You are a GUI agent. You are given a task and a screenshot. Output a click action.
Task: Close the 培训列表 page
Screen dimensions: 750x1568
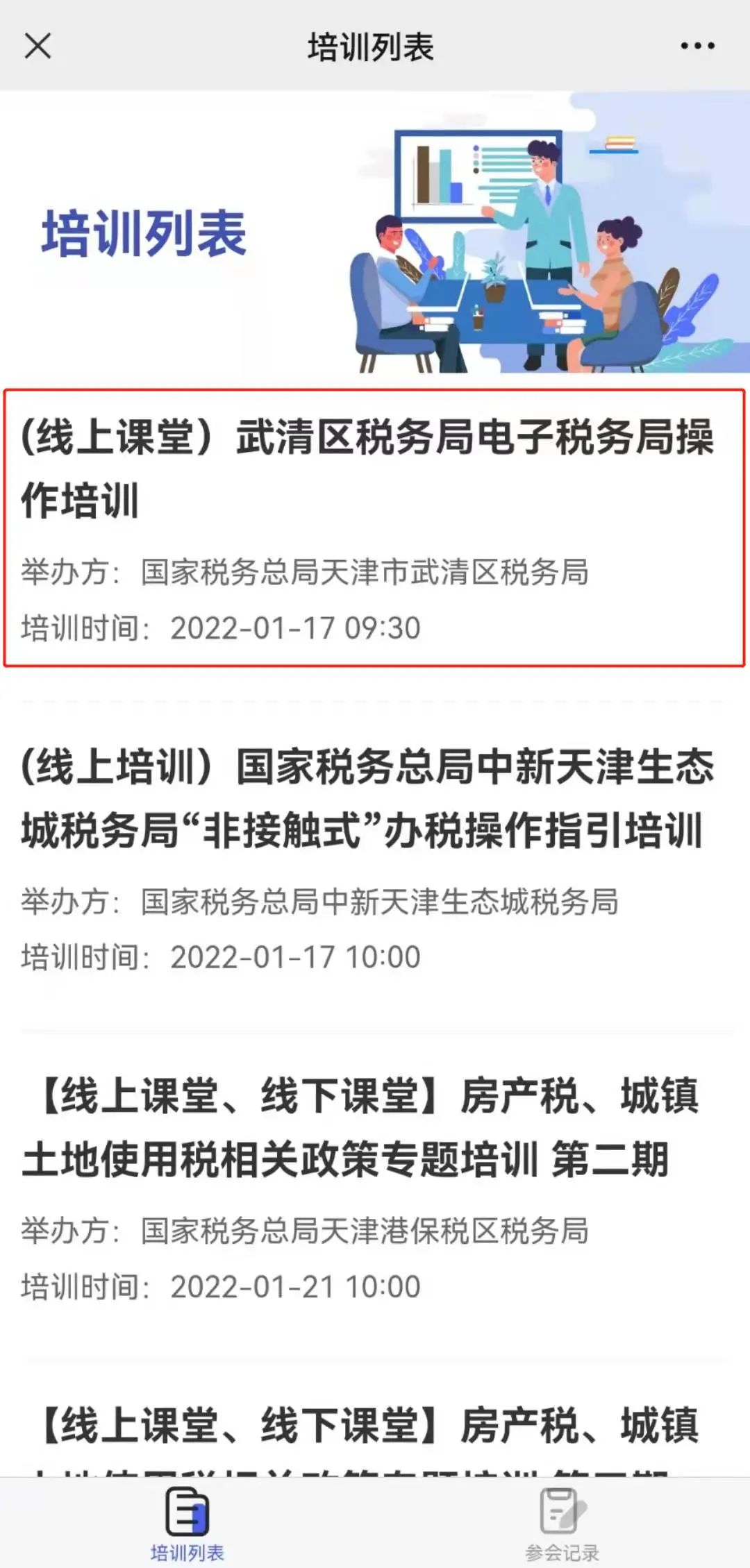pos(37,47)
